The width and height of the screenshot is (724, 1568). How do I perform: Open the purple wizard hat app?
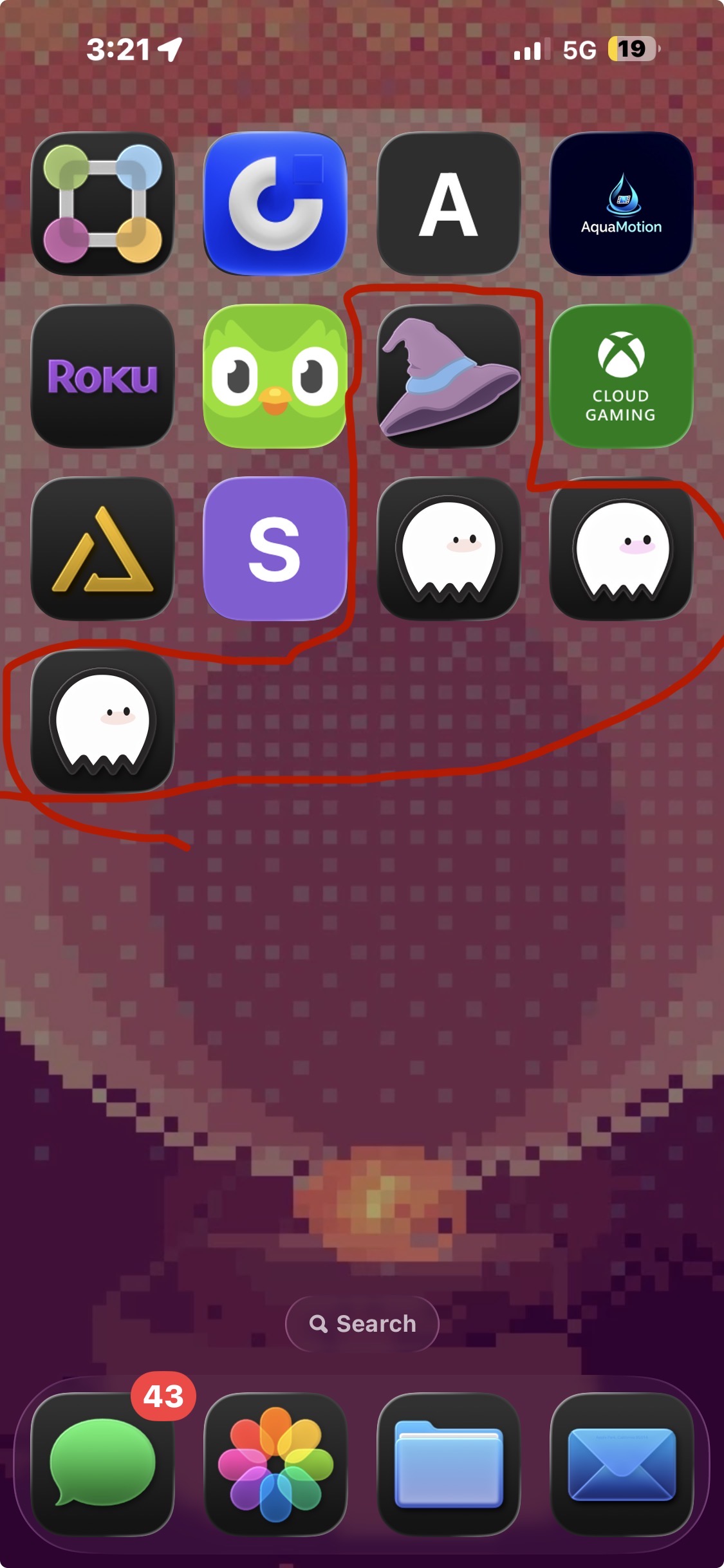pyautogui.click(x=449, y=377)
